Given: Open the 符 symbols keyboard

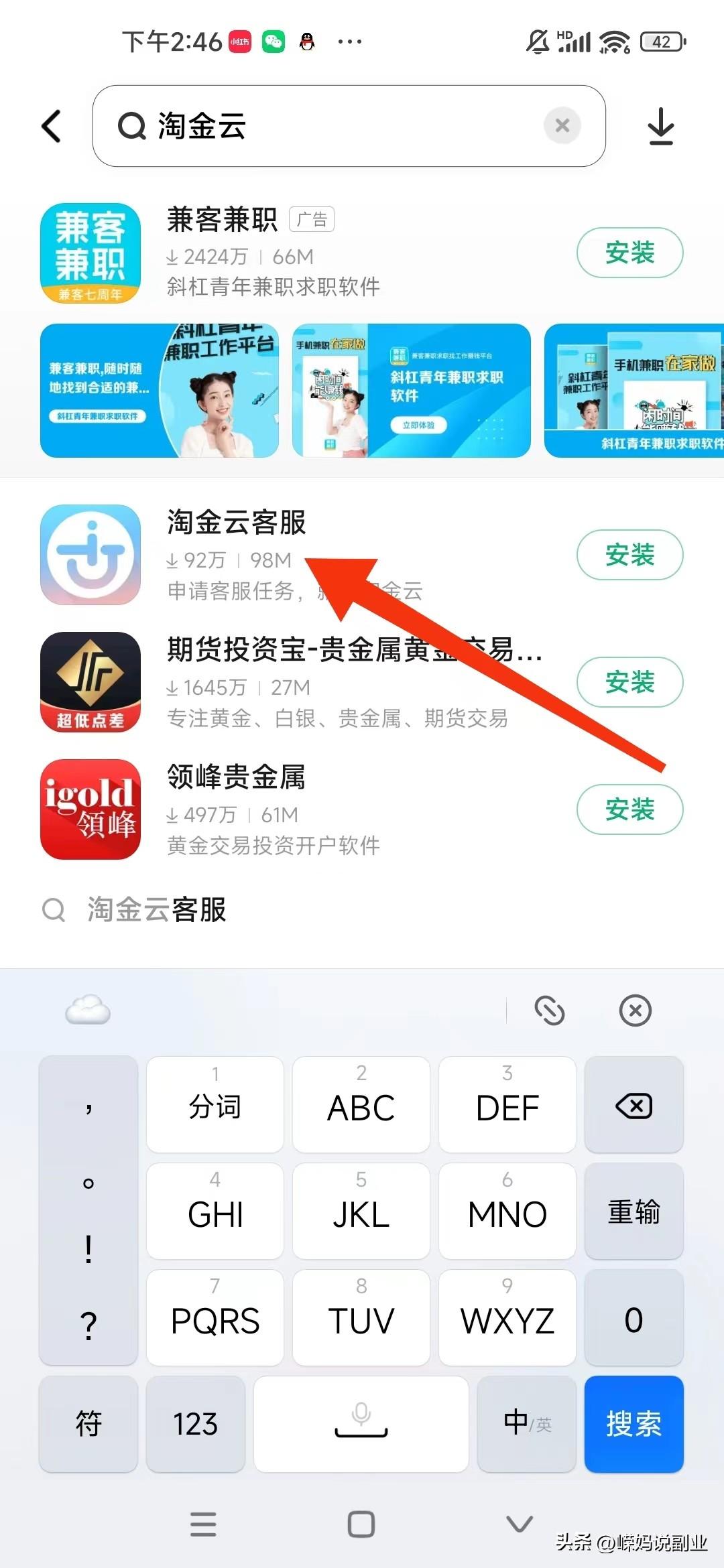Looking at the screenshot, I should click(x=88, y=1424).
